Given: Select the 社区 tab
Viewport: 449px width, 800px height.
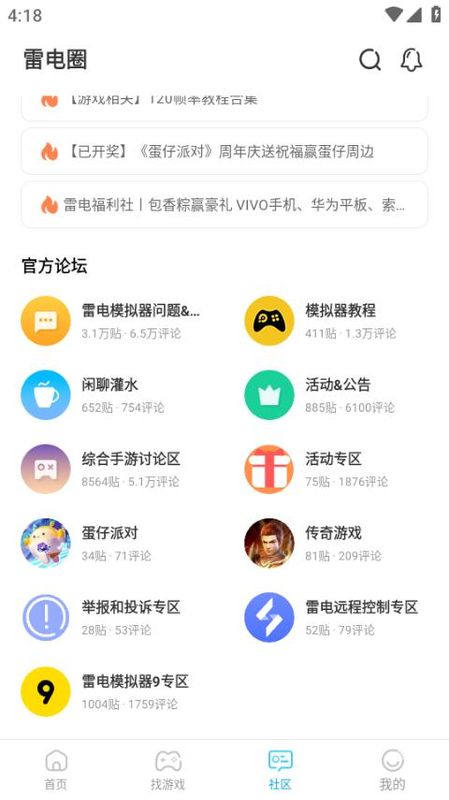Looking at the screenshot, I should coord(280,770).
